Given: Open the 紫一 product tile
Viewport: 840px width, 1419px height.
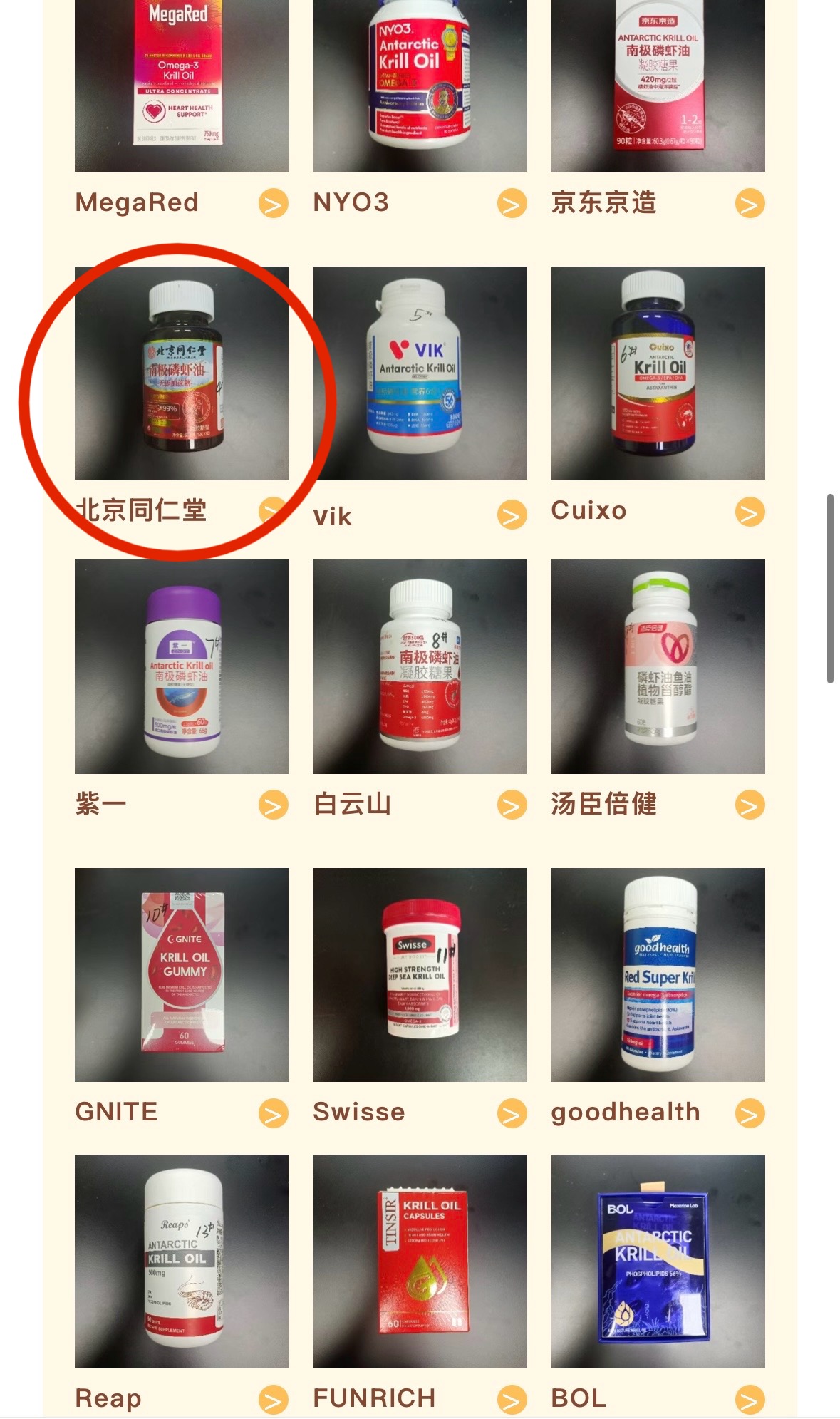Looking at the screenshot, I should (x=181, y=666).
